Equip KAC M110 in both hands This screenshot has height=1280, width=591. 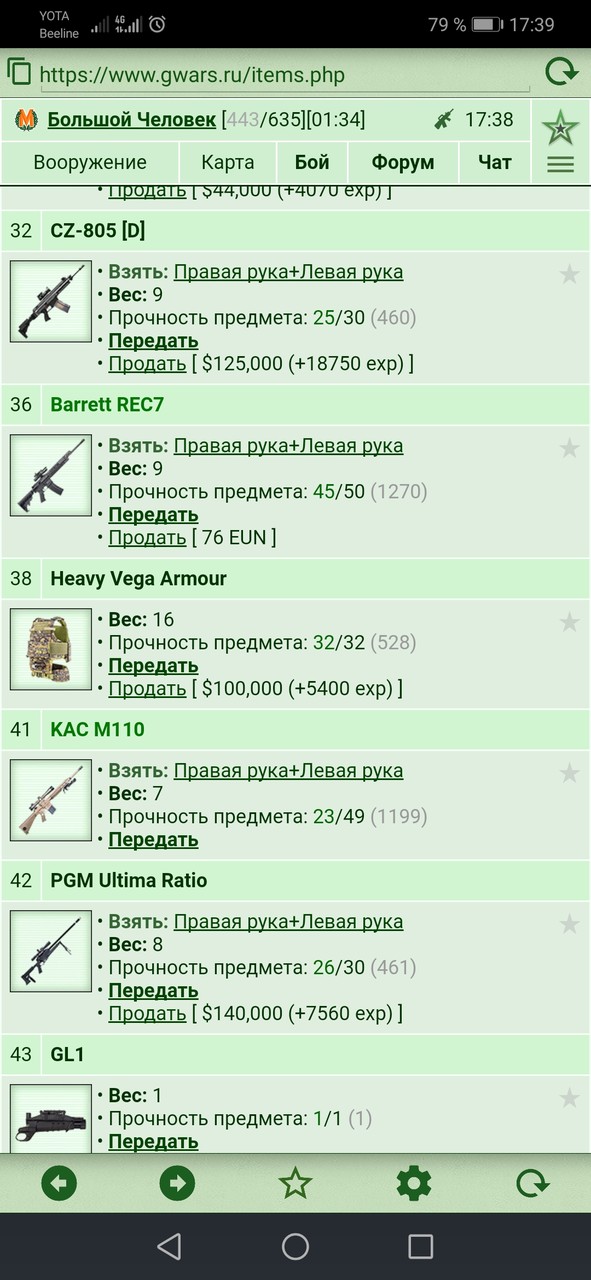[x=288, y=771]
